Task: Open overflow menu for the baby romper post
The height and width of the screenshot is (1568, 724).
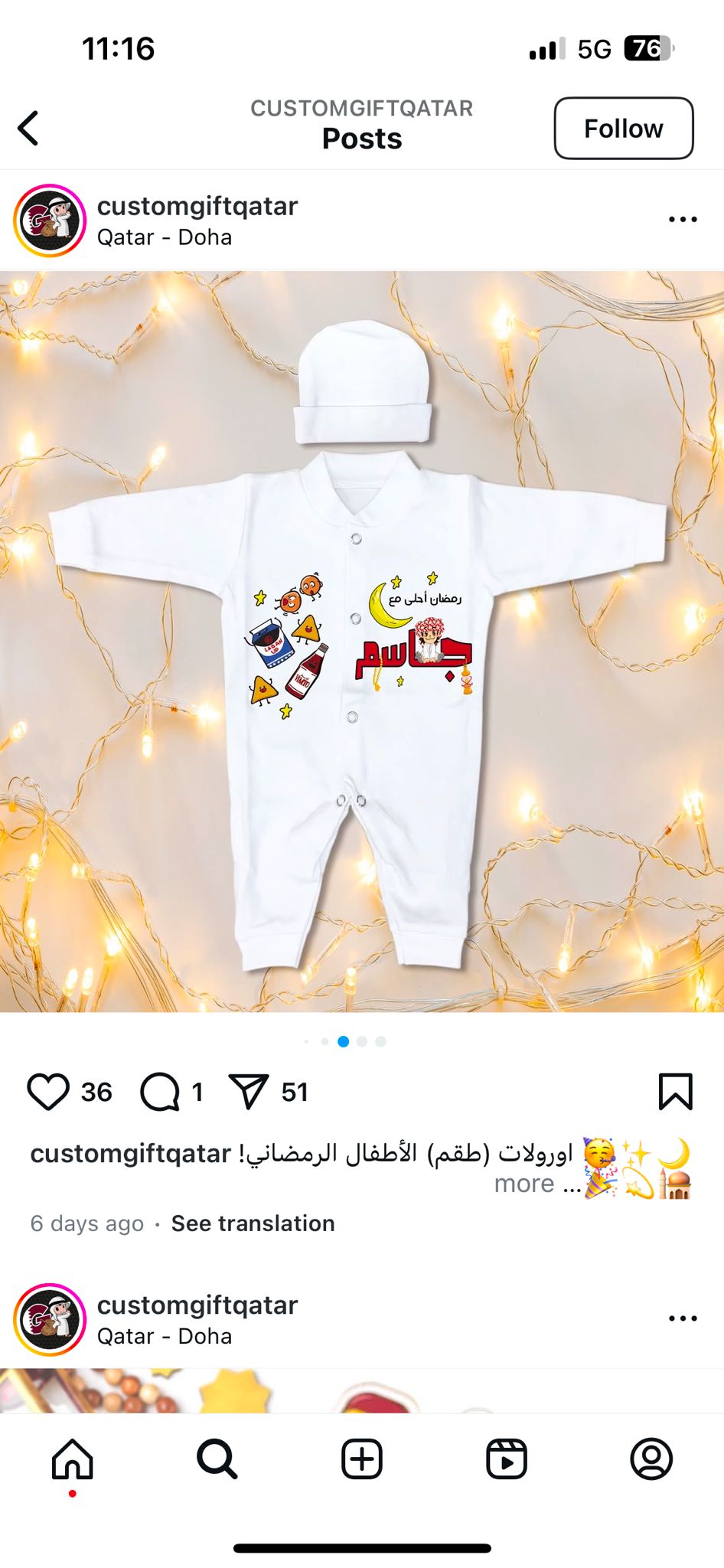Action: [682, 220]
